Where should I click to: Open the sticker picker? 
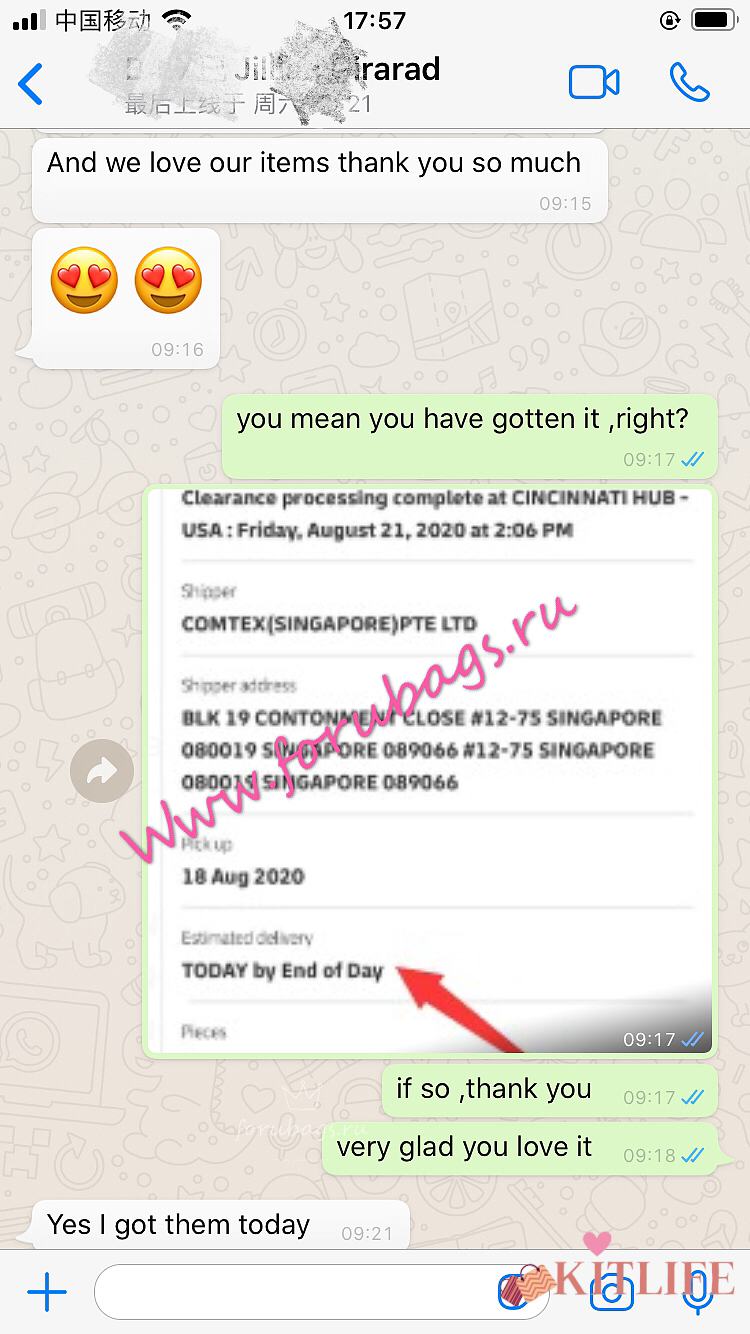click(520, 1293)
